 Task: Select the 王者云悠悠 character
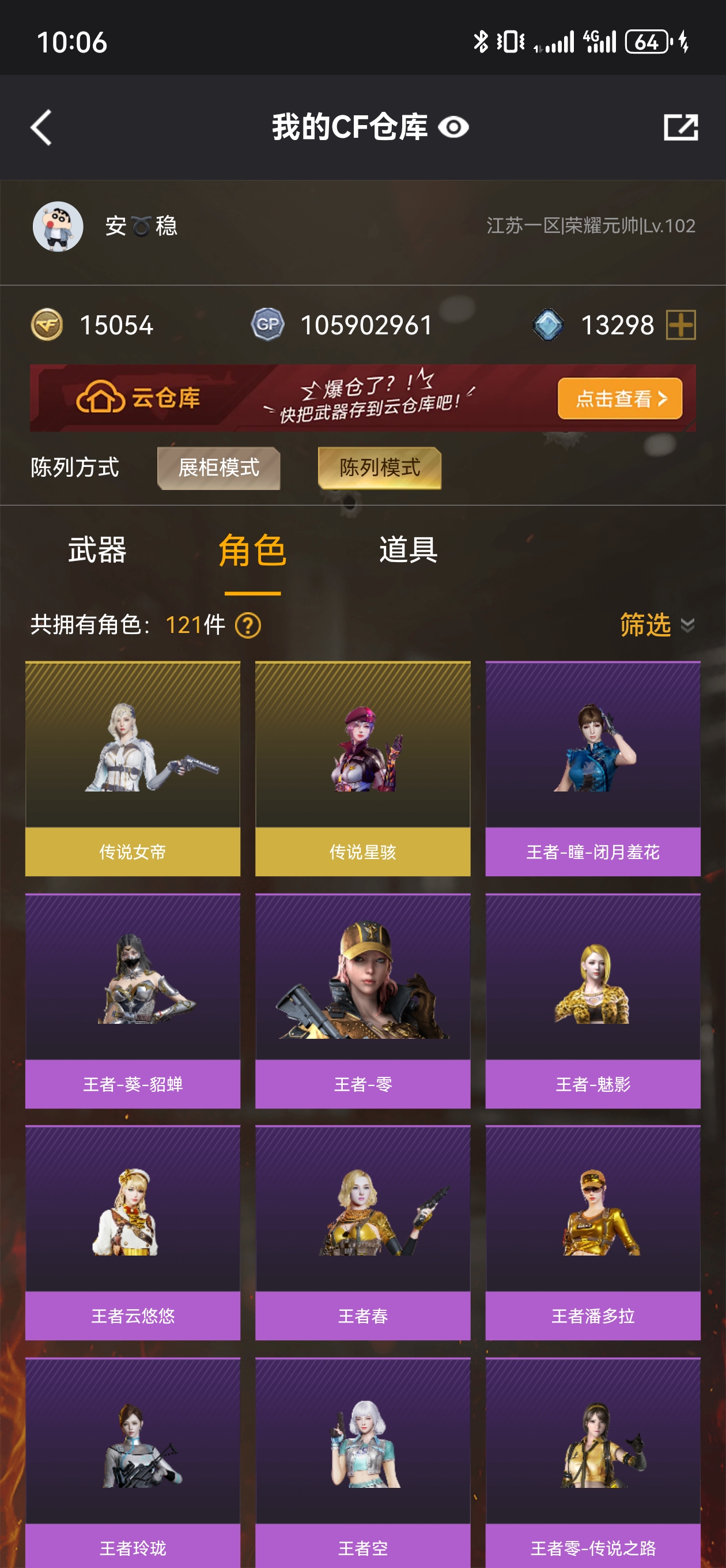133,1232
